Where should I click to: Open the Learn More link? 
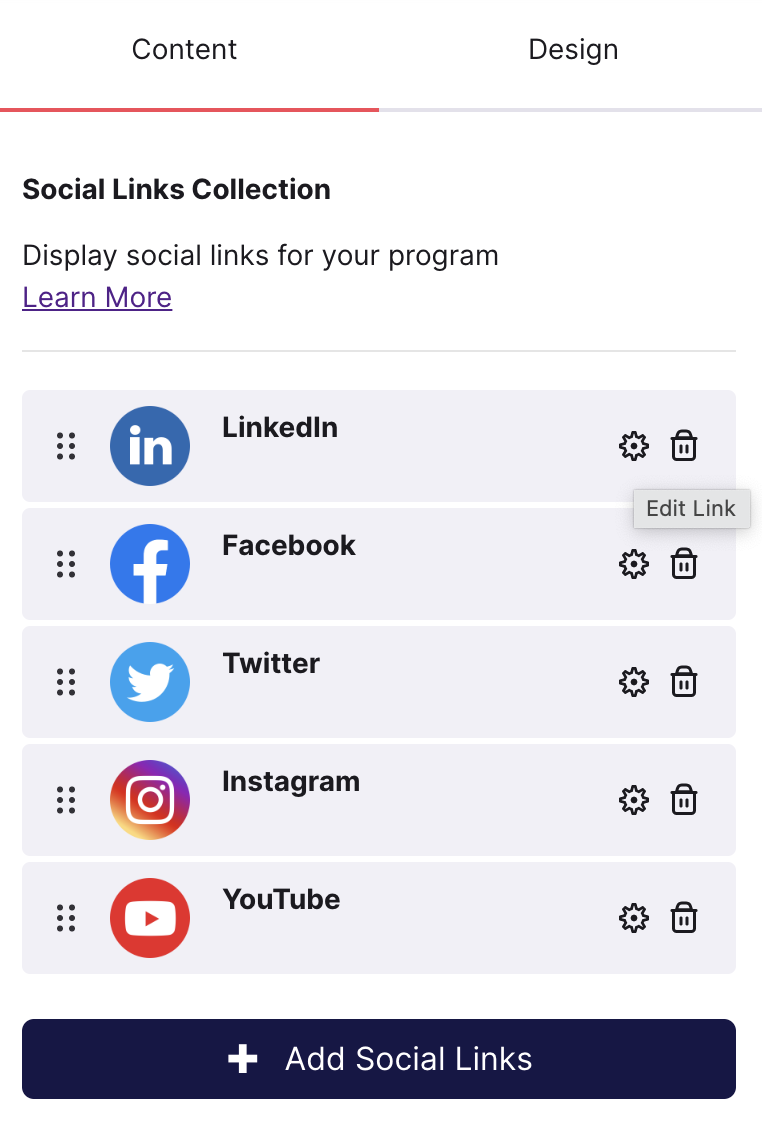[96, 297]
